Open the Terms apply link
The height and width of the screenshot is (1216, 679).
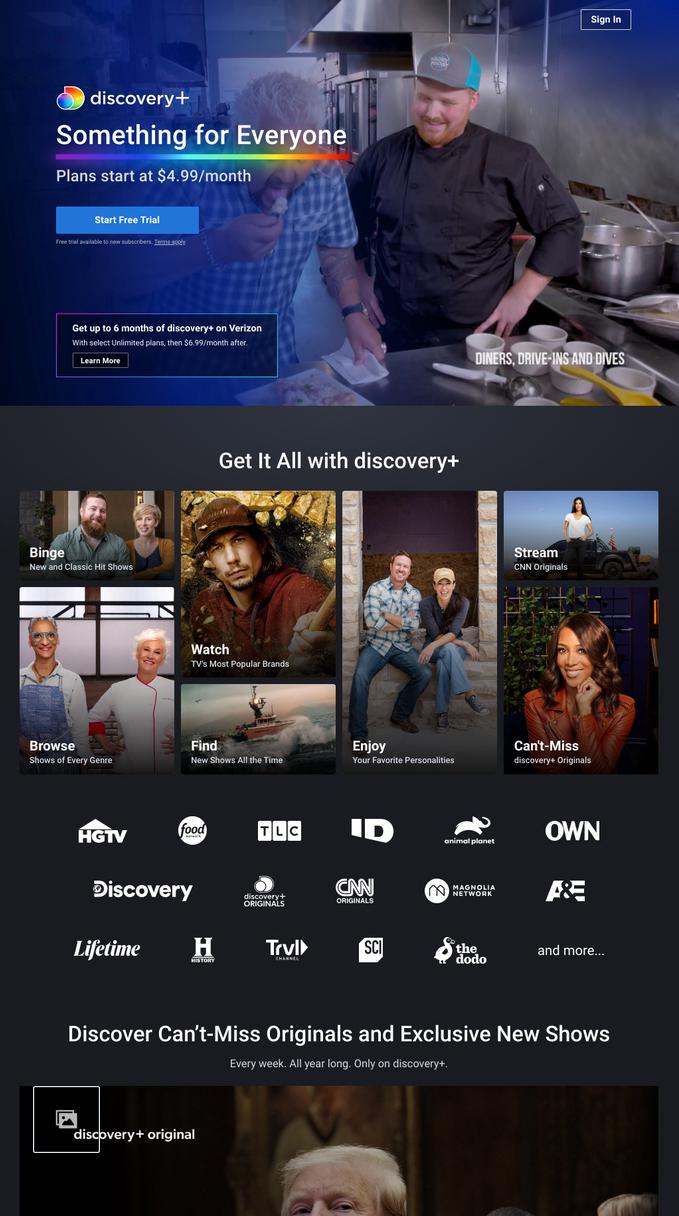(x=170, y=242)
